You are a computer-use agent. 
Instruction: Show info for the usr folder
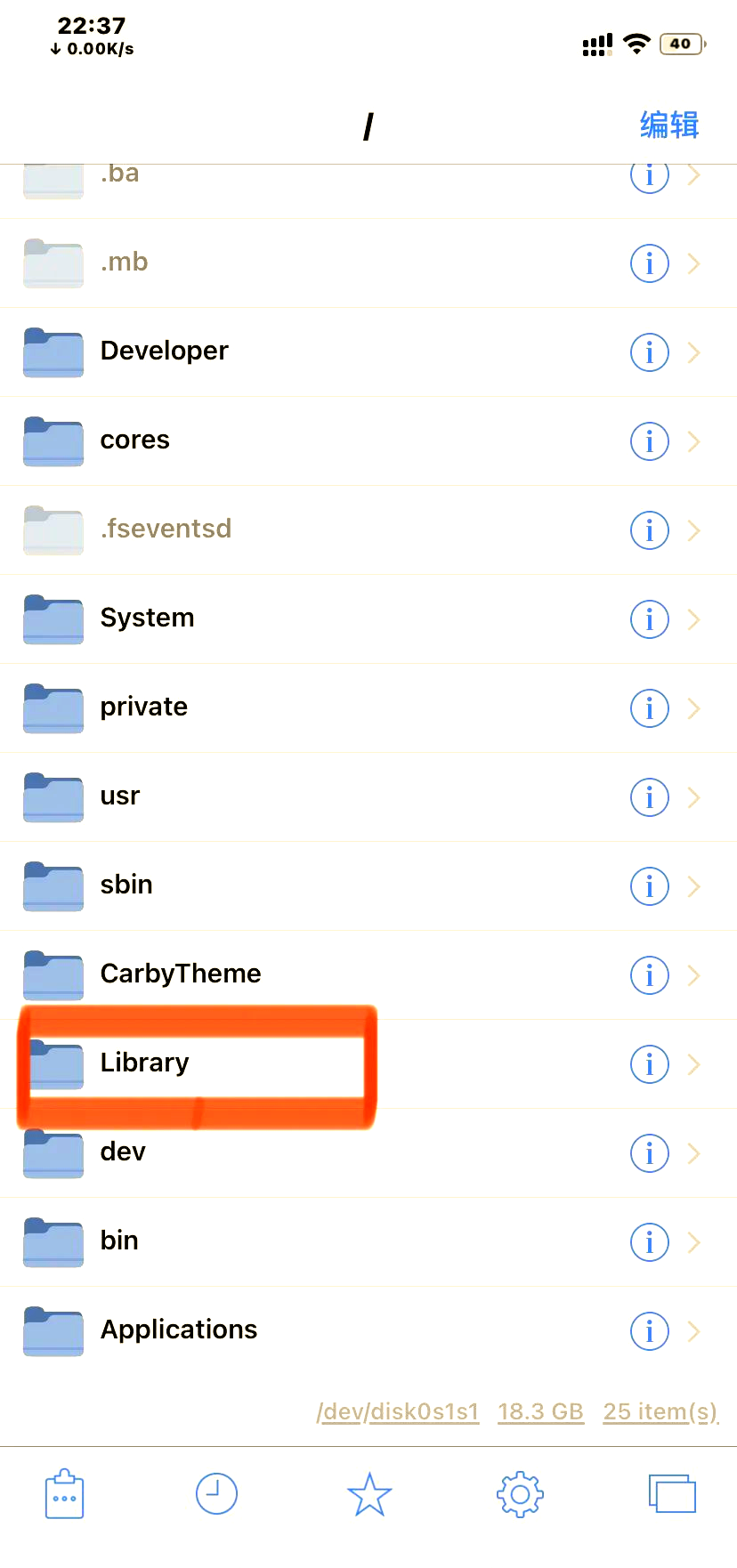pos(650,797)
